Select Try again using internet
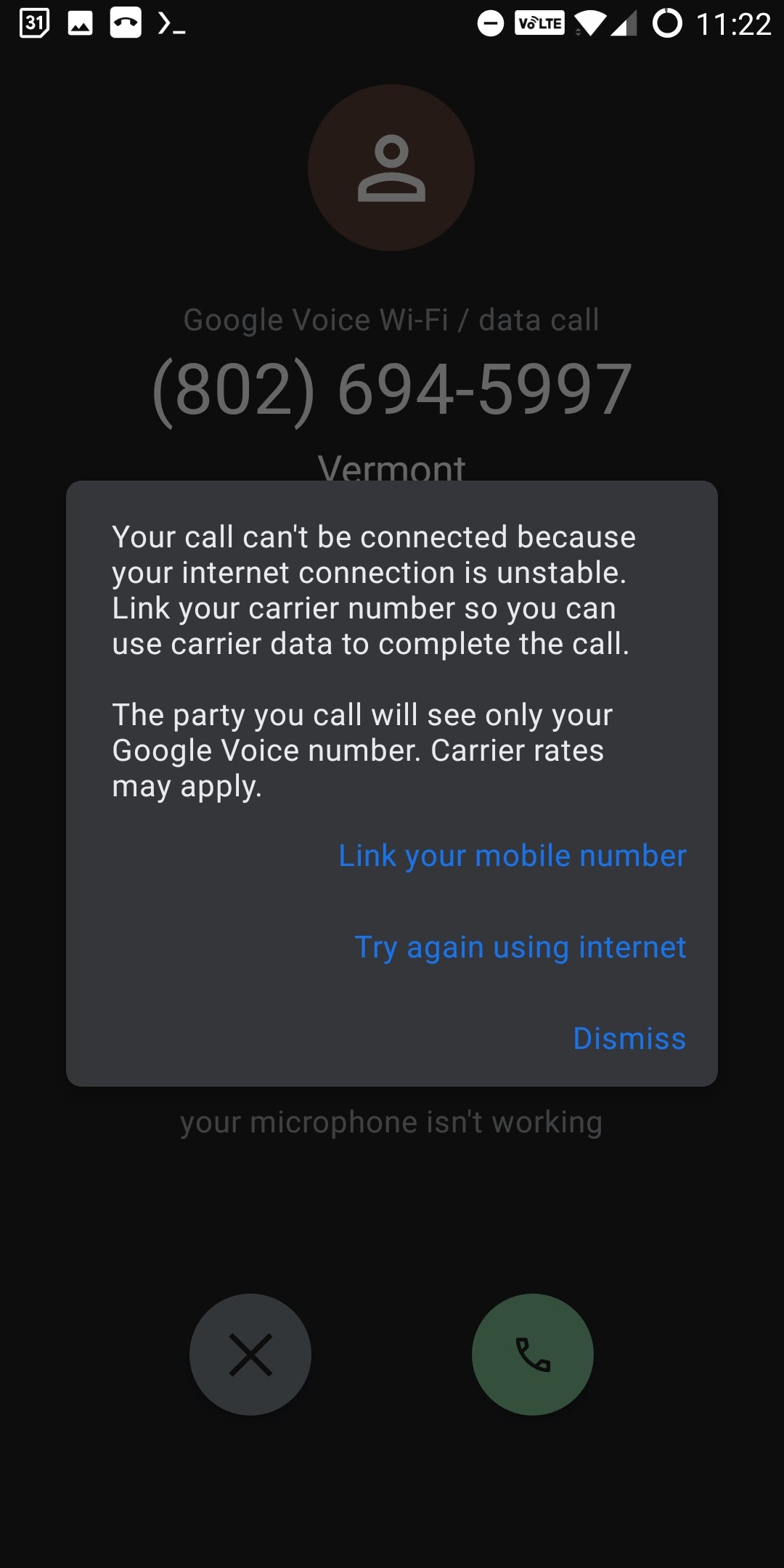 coord(520,947)
